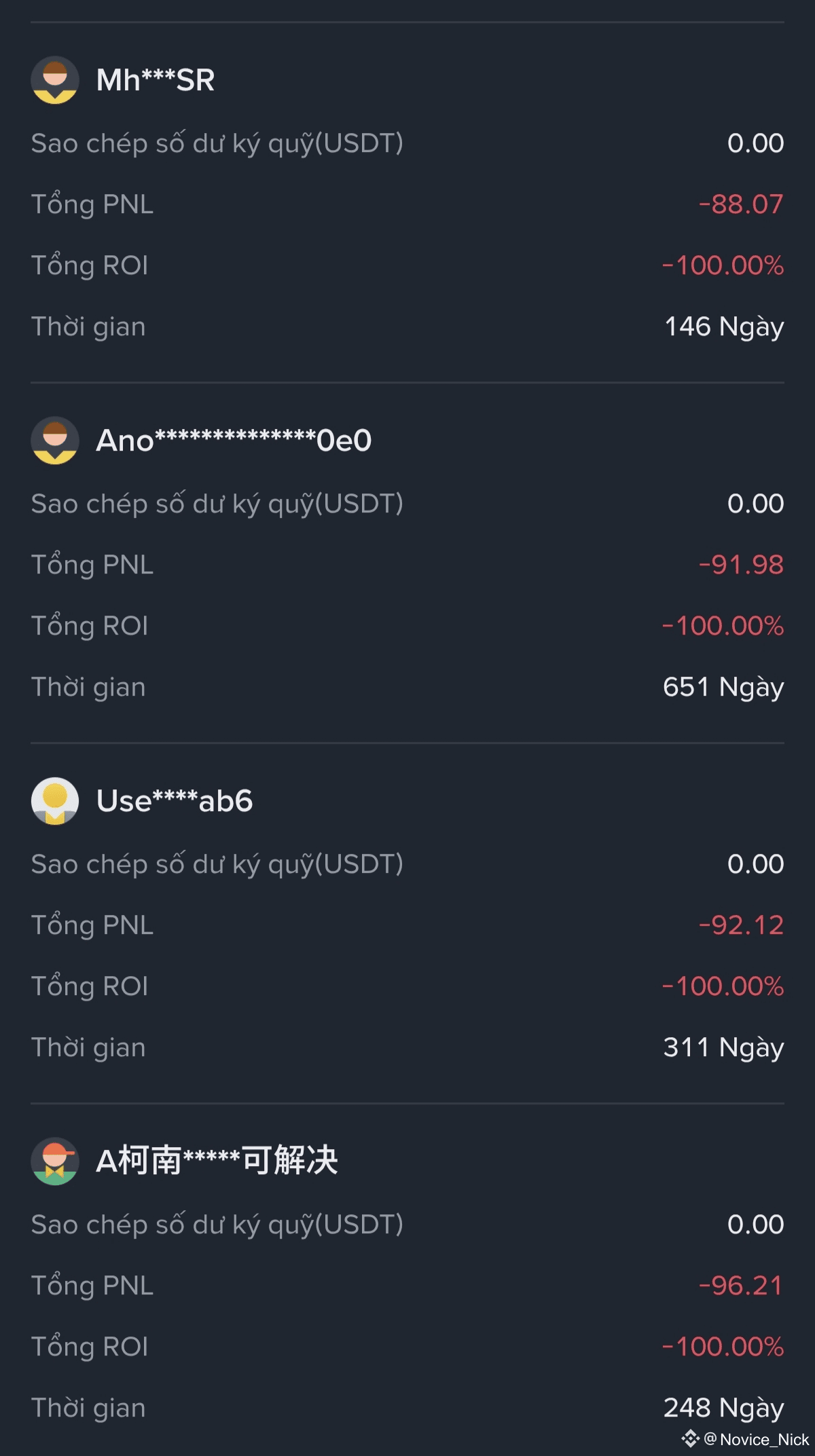The height and width of the screenshot is (1456, 815).
Task: Open Mh***SR copier profile
Action: (x=155, y=80)
